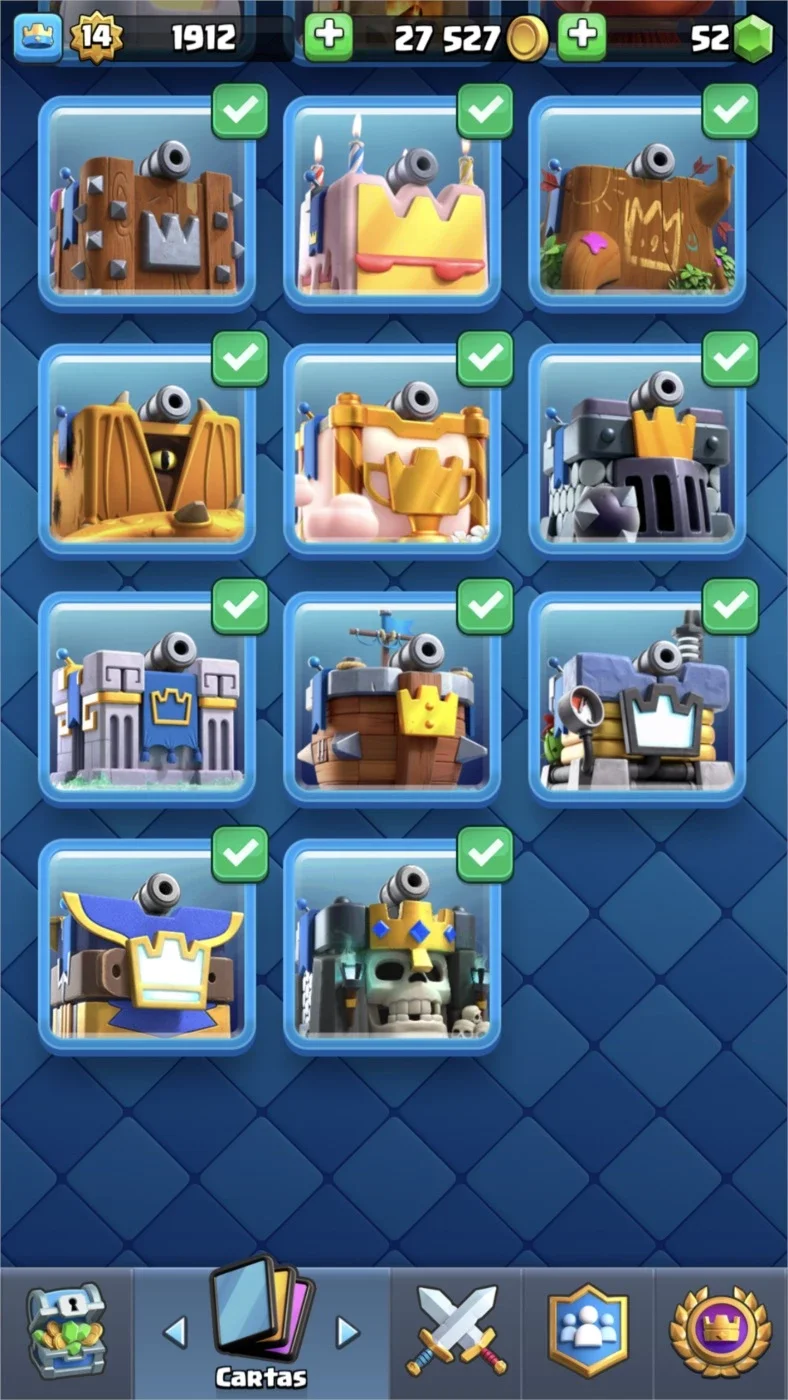Screen dimensions: 788x1400
Task: Switch to the battle swords tab
Action: (456, 1330)
